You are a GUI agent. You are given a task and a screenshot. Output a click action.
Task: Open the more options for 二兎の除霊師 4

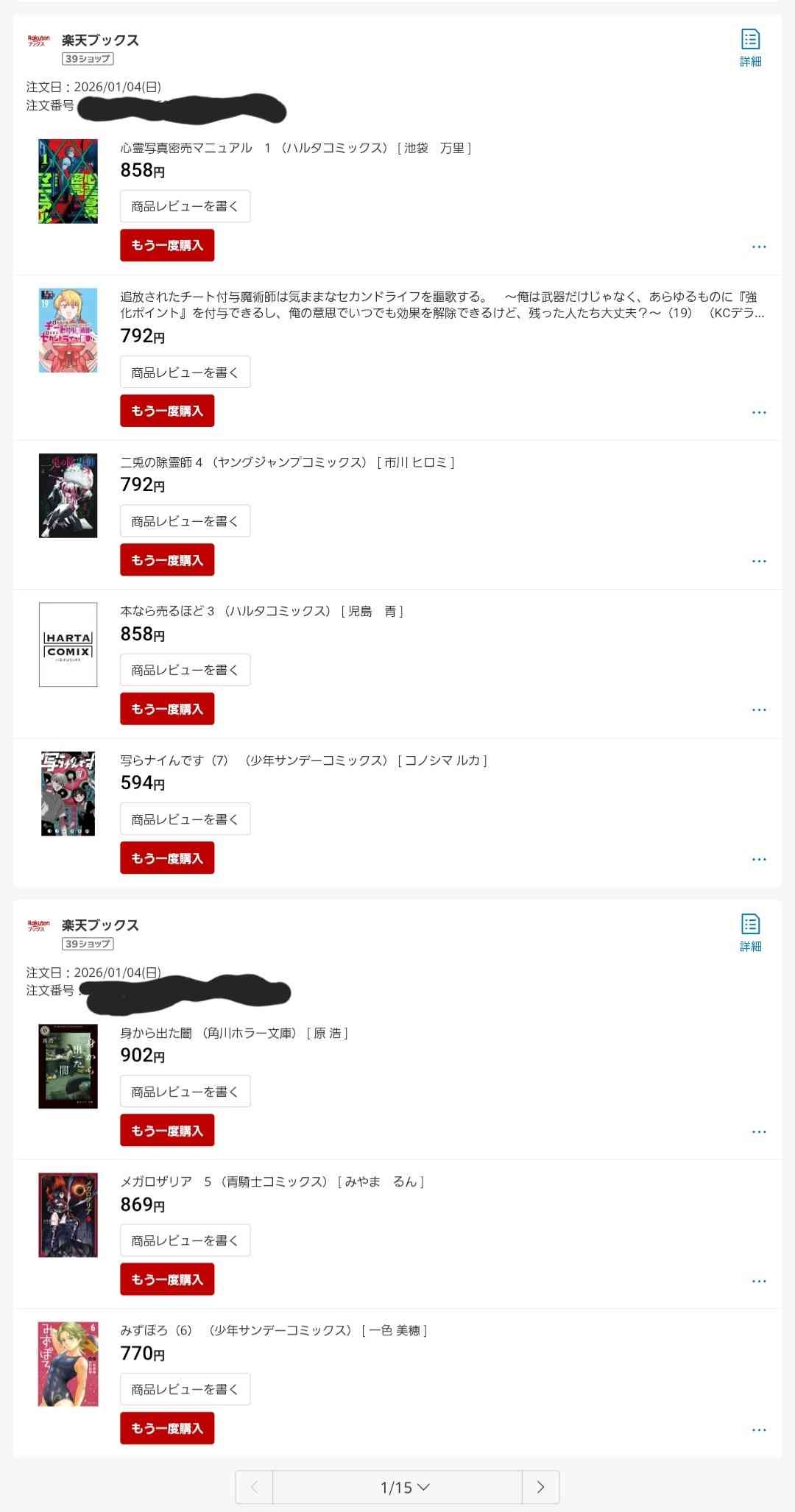(x=759, y=561)
